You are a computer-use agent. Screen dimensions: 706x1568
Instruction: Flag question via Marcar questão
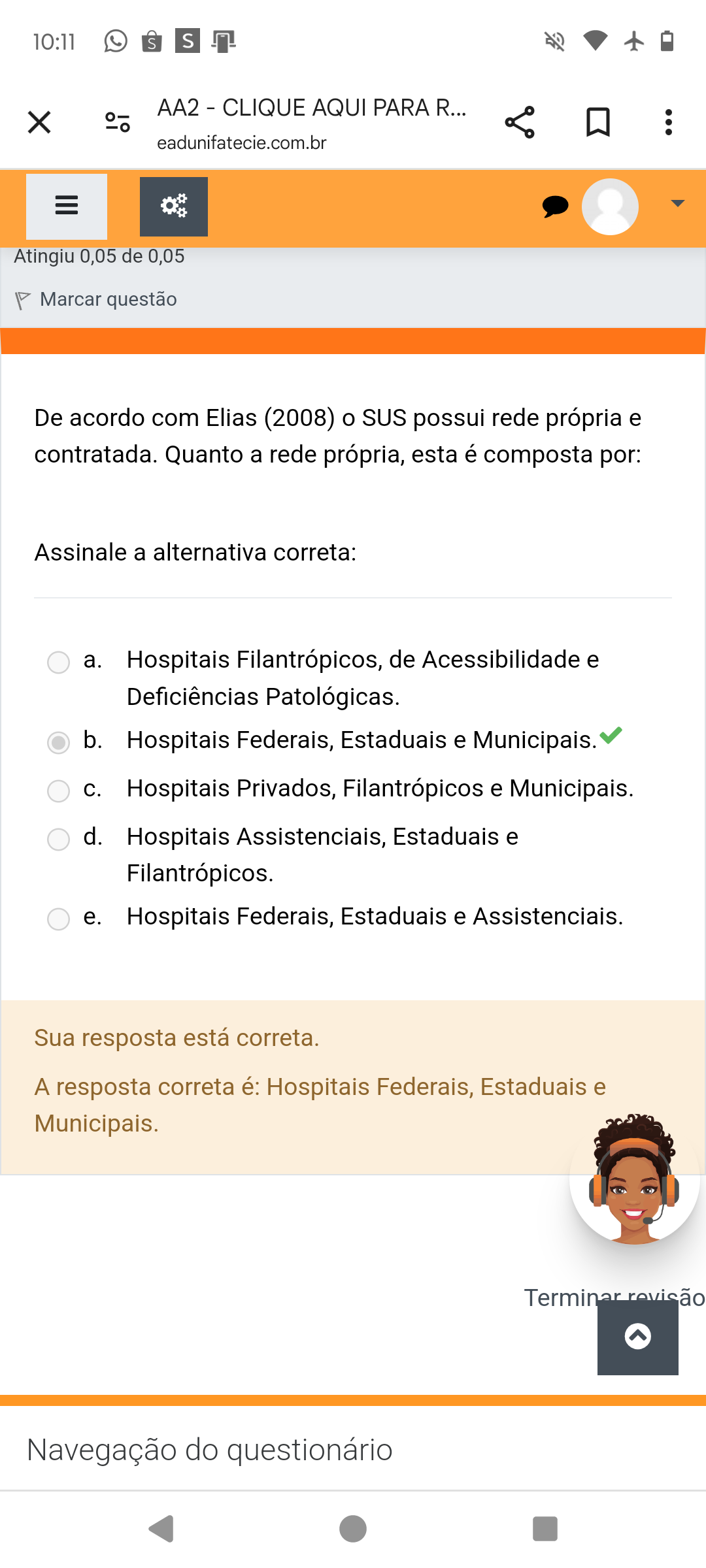point(108,299)
